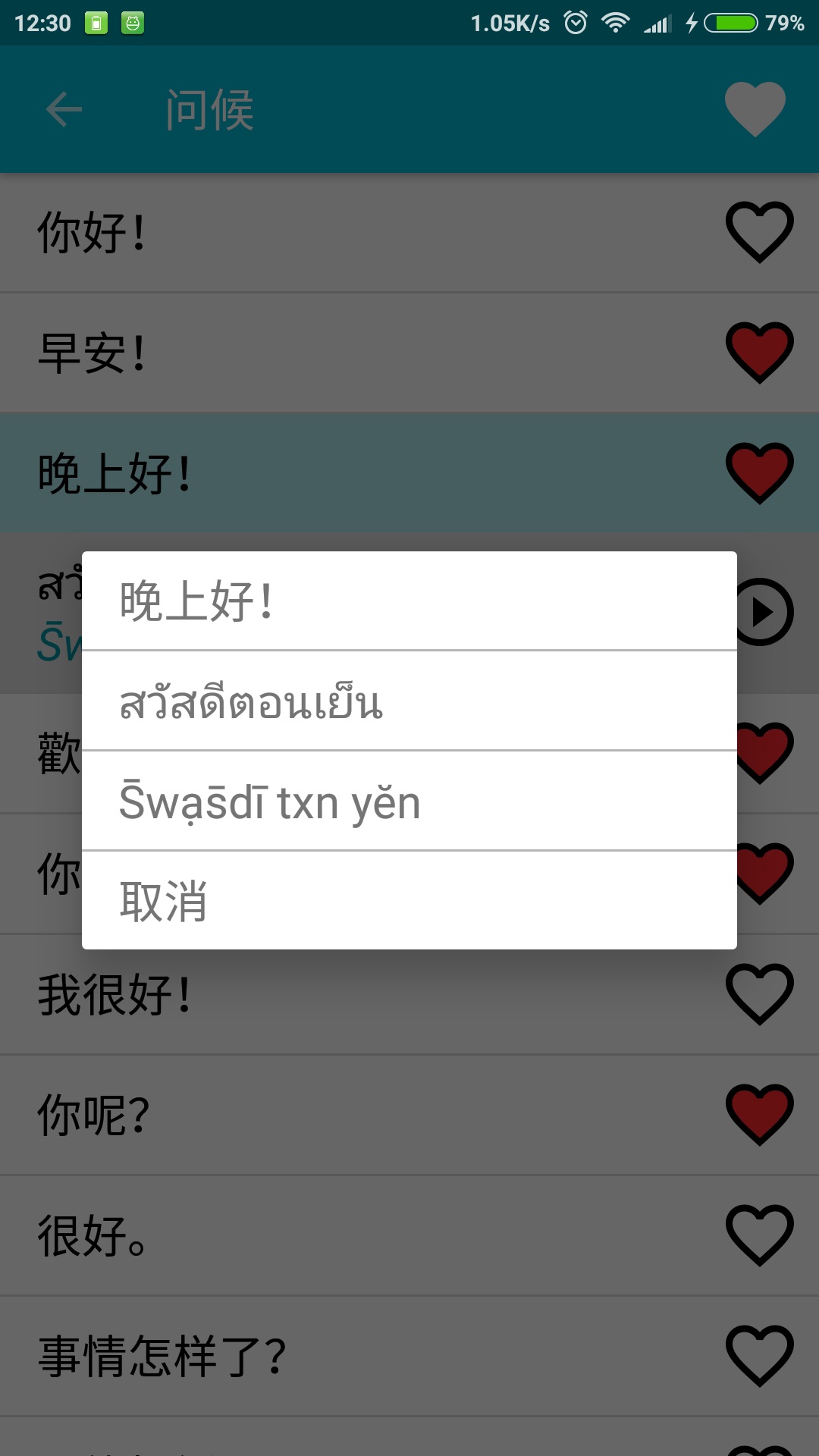Choose the Thai text สวัสดีตอนเย็น option
Screen dimensions: 819x1456
pyautogui.click(x=409, y=701)
